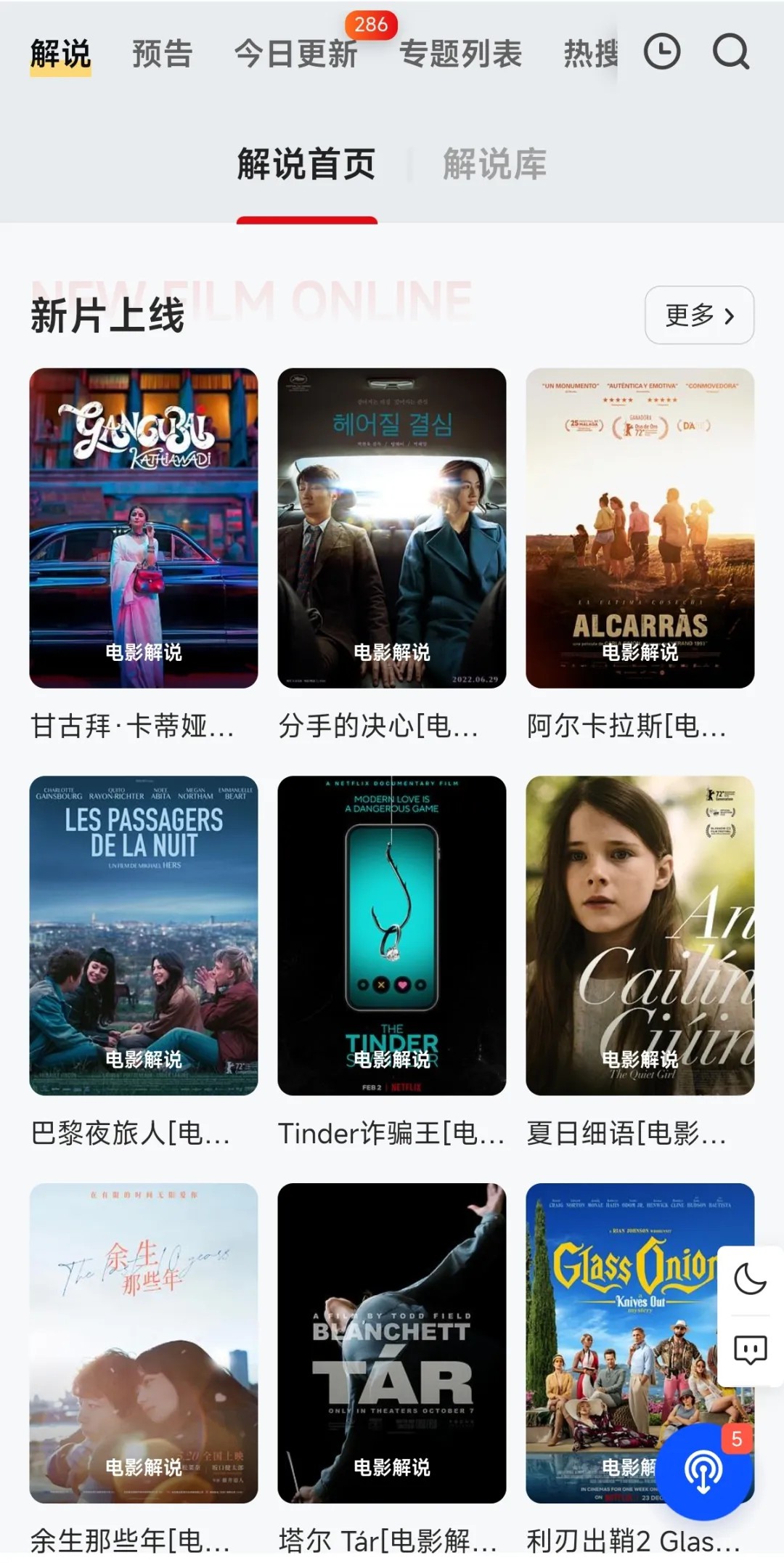Screen dimensions: 784x1563
Task: Open the search icon
Action: [x=730, y=52]
